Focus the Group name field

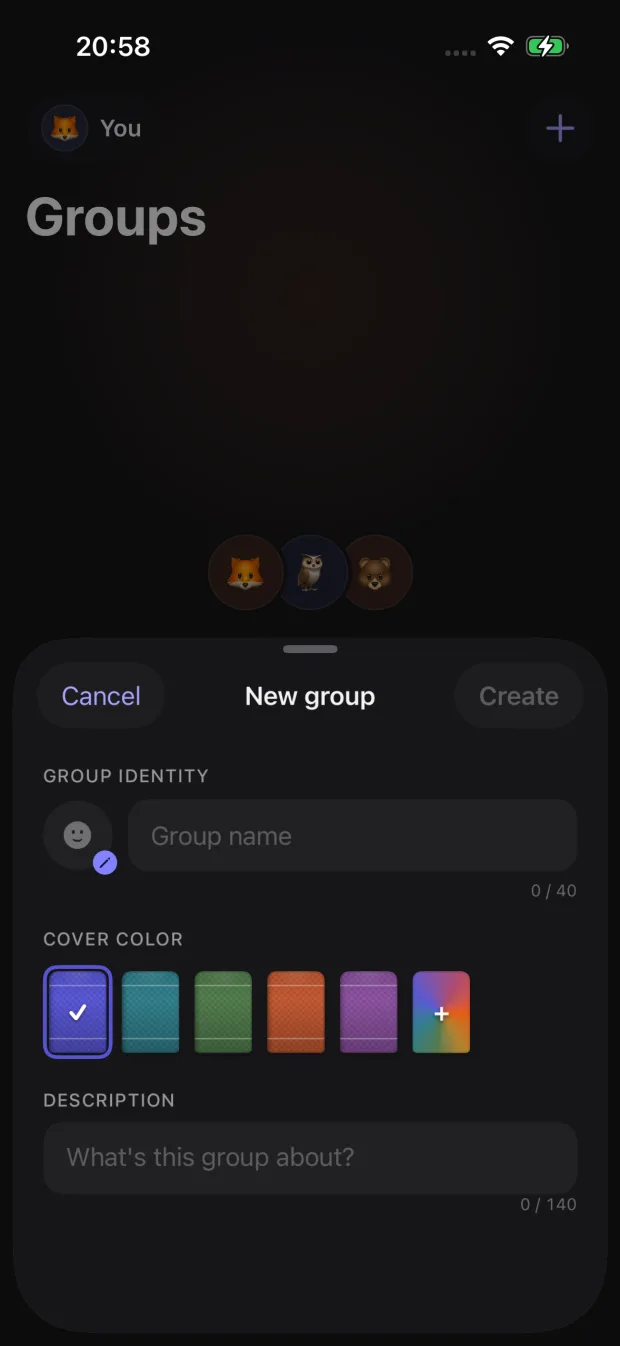click(x=353, y=836)
